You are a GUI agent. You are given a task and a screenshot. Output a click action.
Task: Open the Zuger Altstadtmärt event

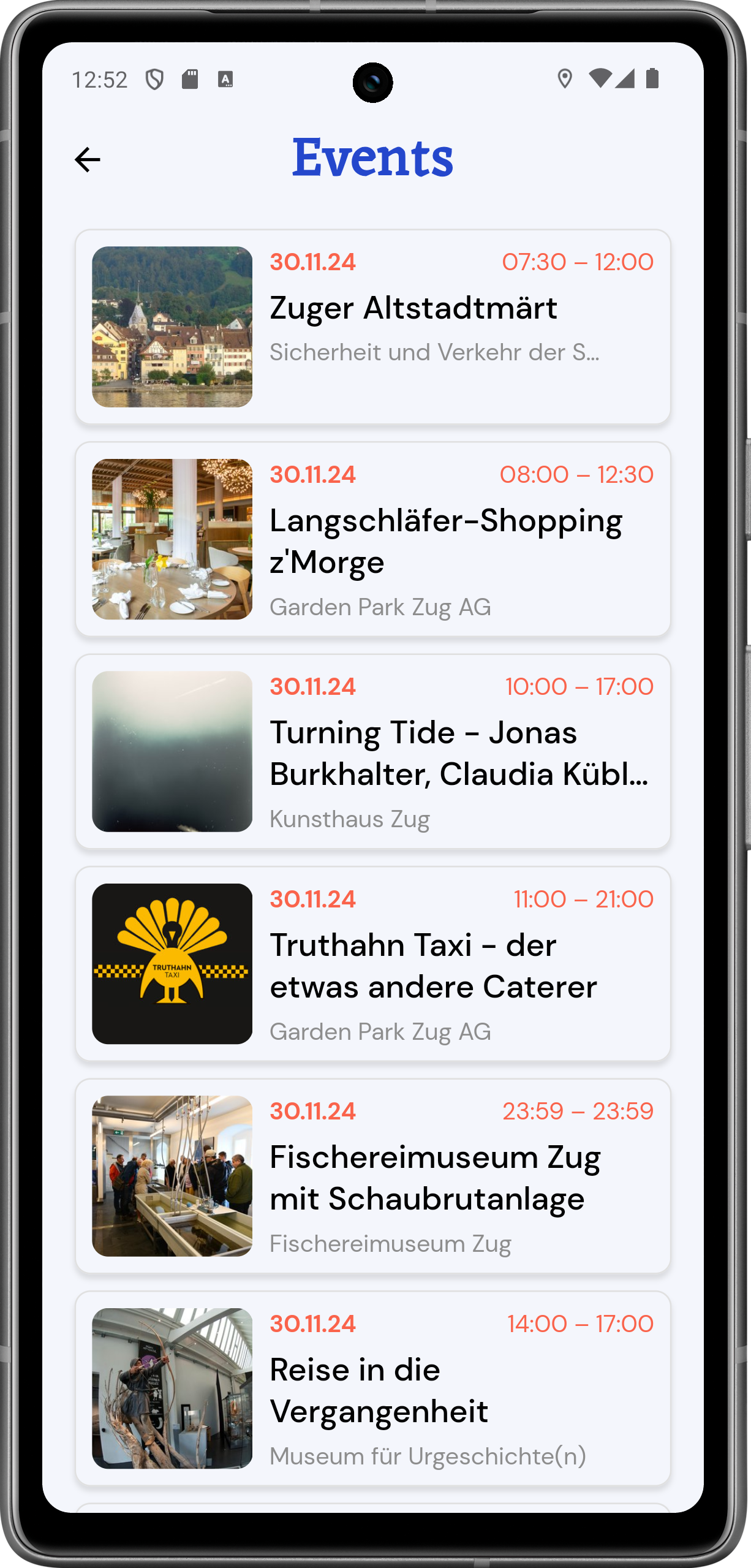(372, 327)
